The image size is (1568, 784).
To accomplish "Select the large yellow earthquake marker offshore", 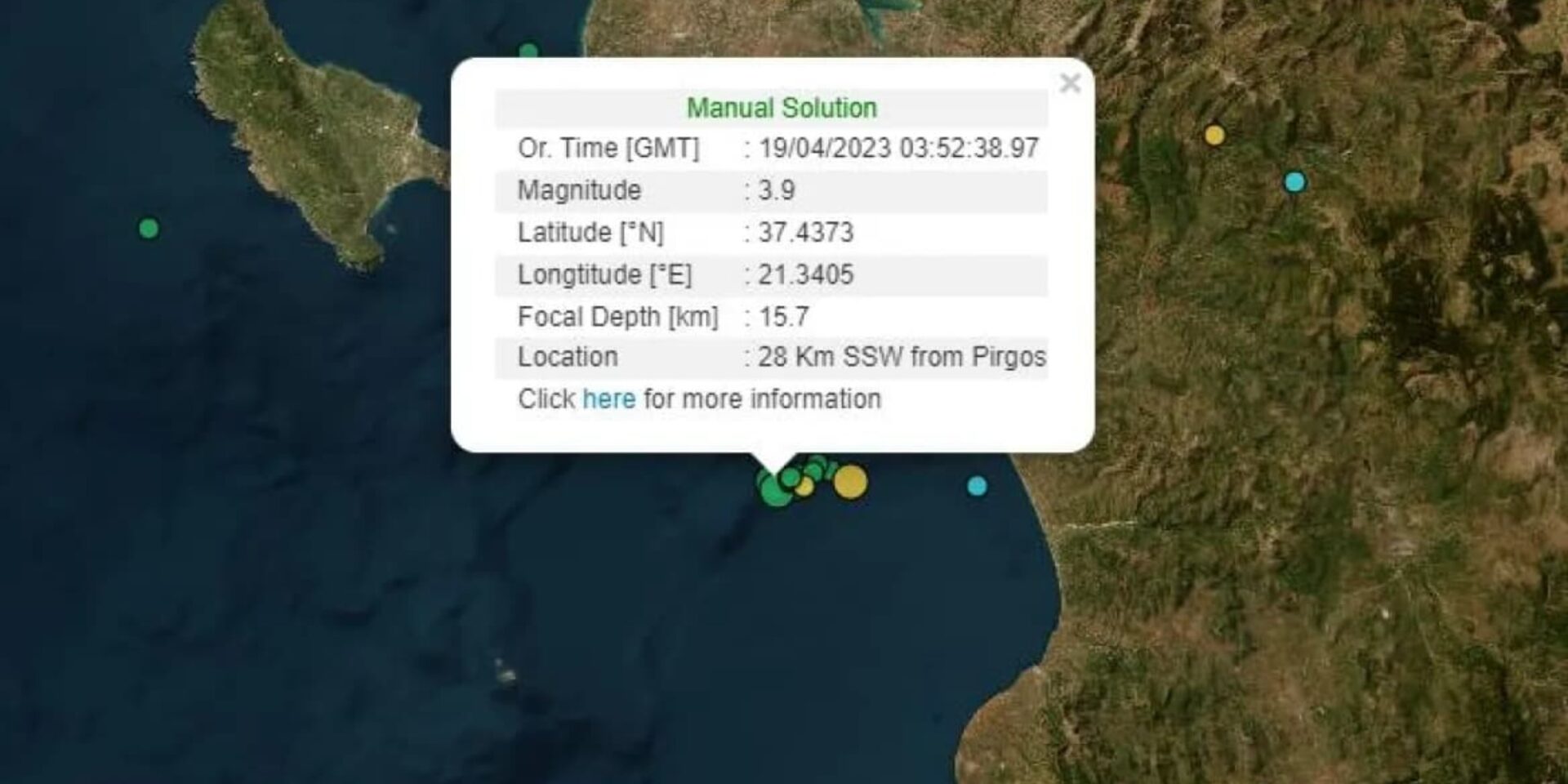I will tap(850, 482).
